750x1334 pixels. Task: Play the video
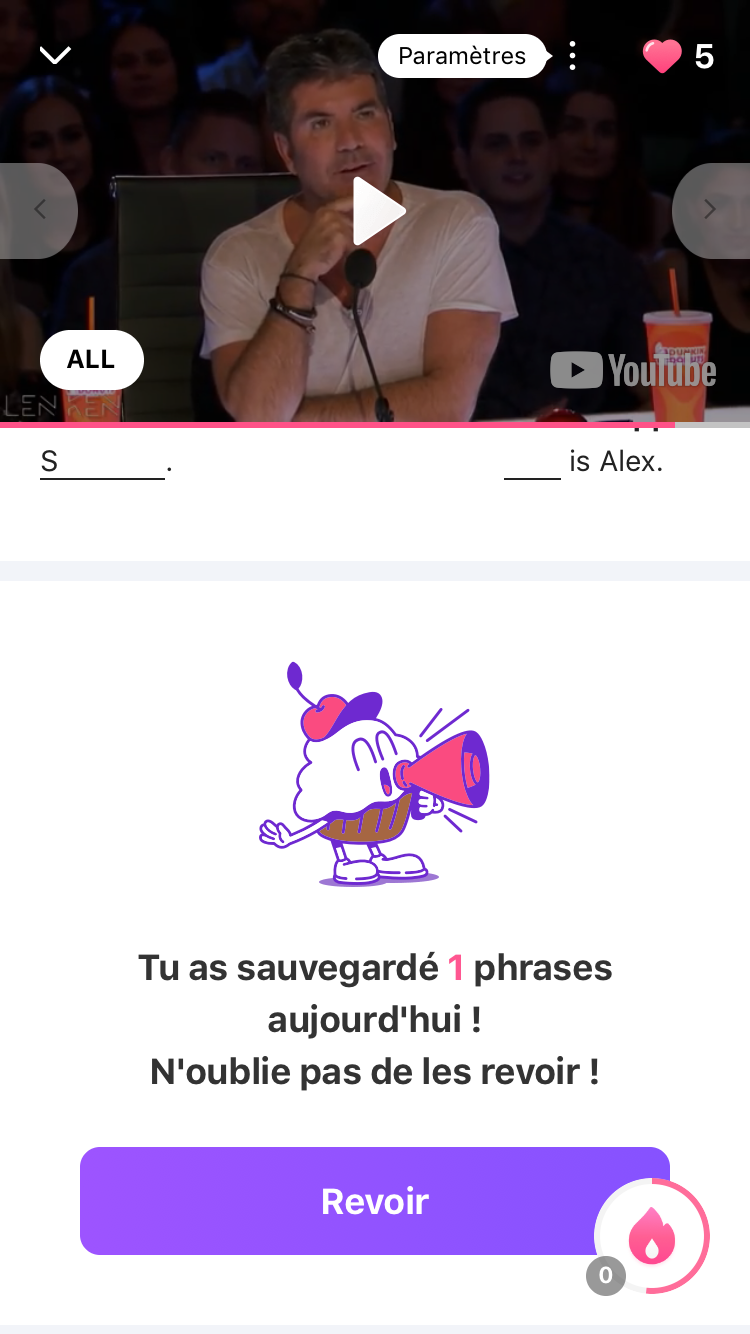378,211
